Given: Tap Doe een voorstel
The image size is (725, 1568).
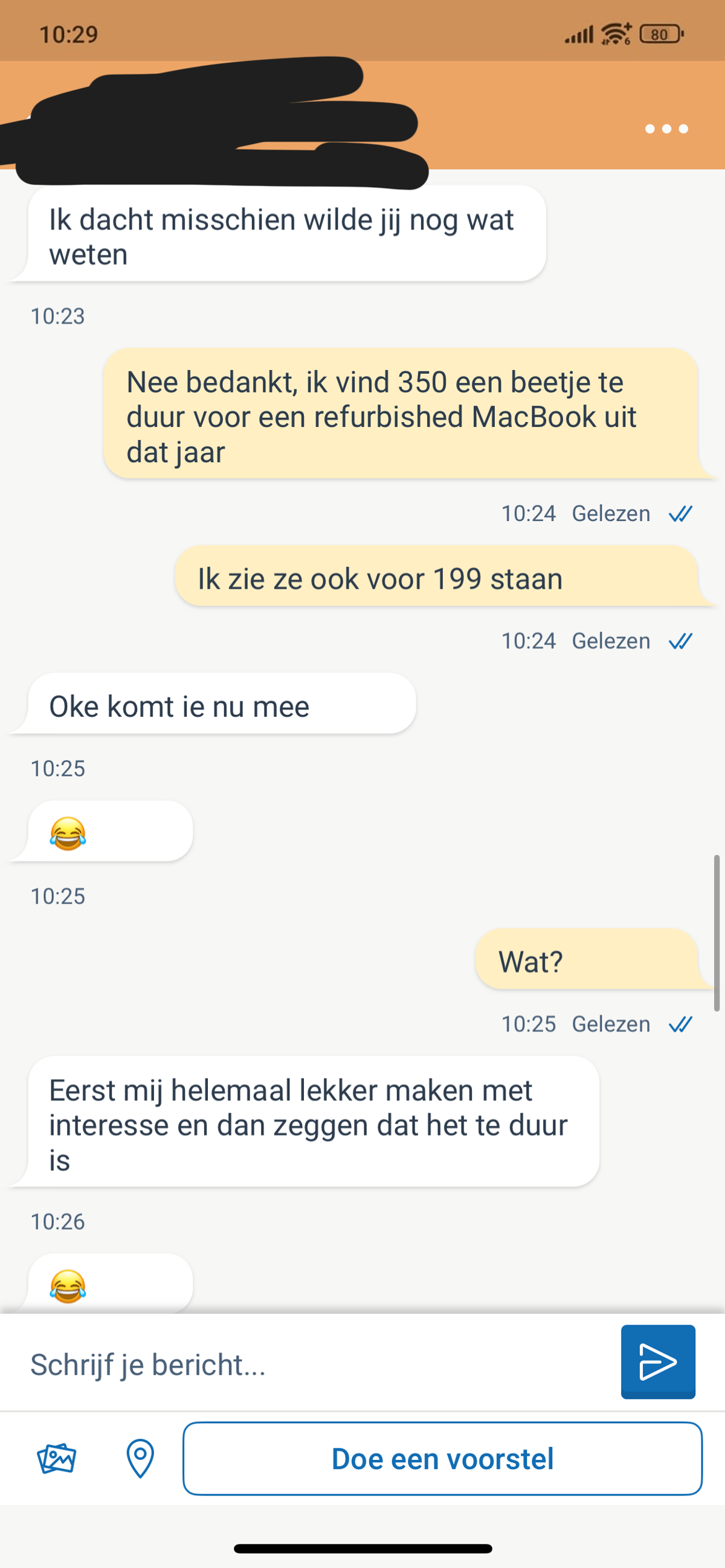Looking at the screenshot, I should coord(442,1459).
